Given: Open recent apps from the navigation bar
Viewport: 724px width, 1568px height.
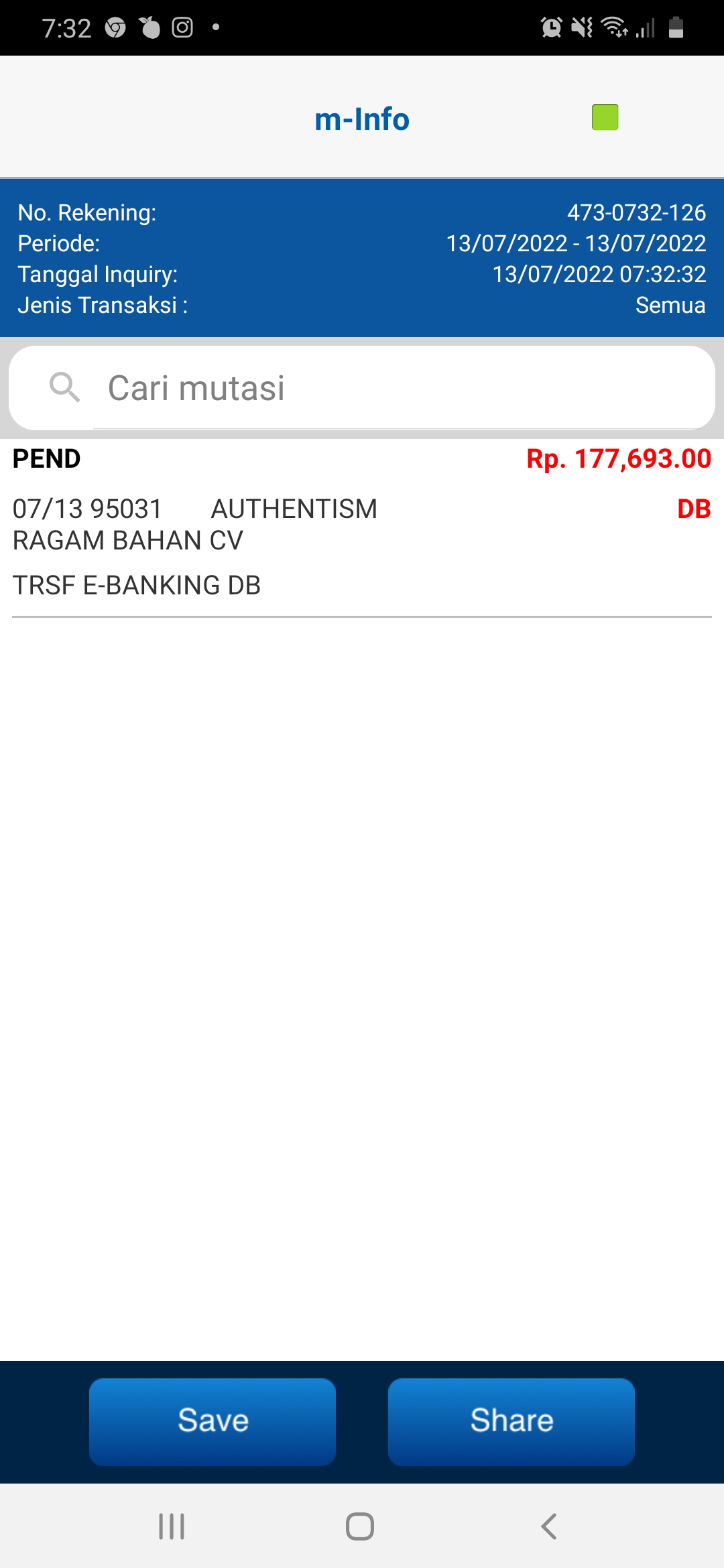Looking at the screenshot, I should [172, 1526].
